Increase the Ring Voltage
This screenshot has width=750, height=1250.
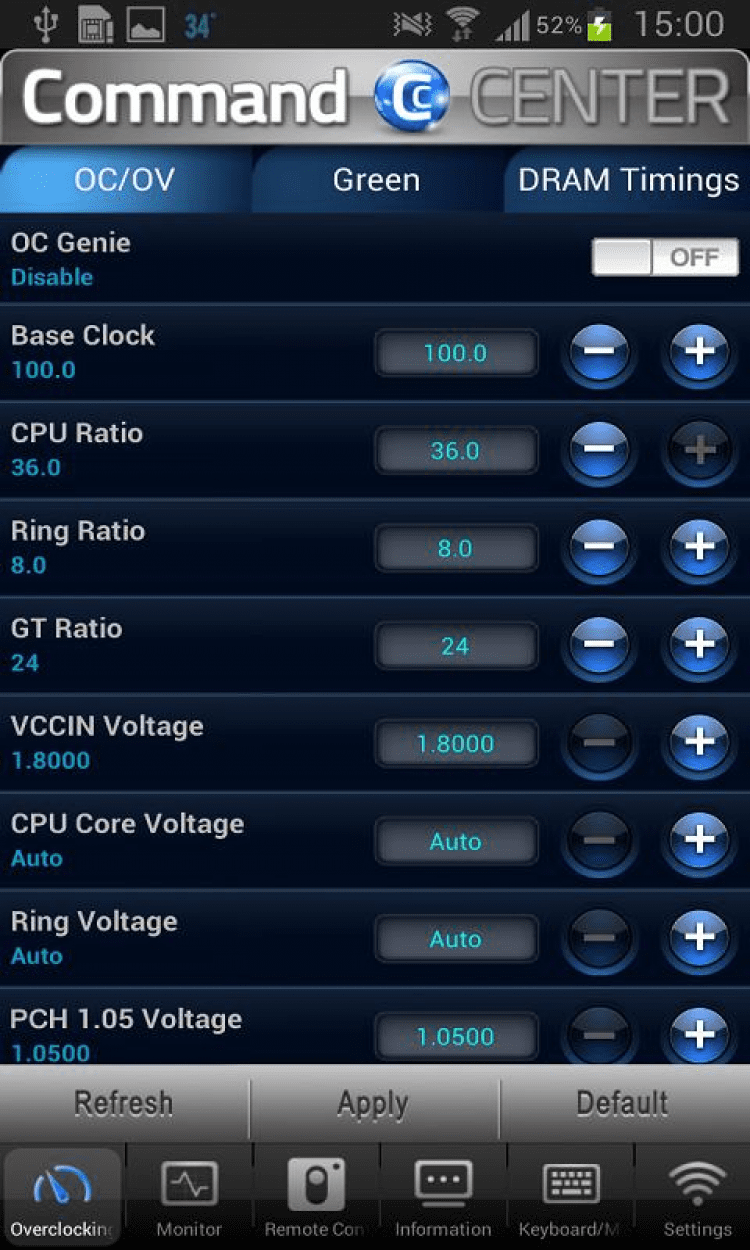[699, 937]
